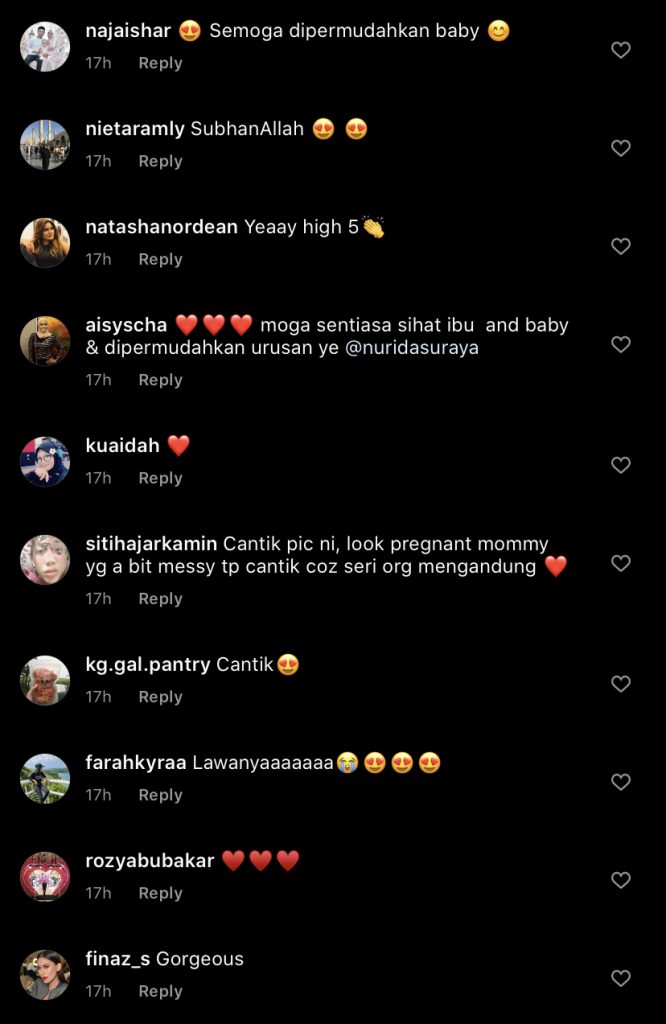Reply to aisyscha's comment
Viewport: 666px width, 1024px height.
160,380
